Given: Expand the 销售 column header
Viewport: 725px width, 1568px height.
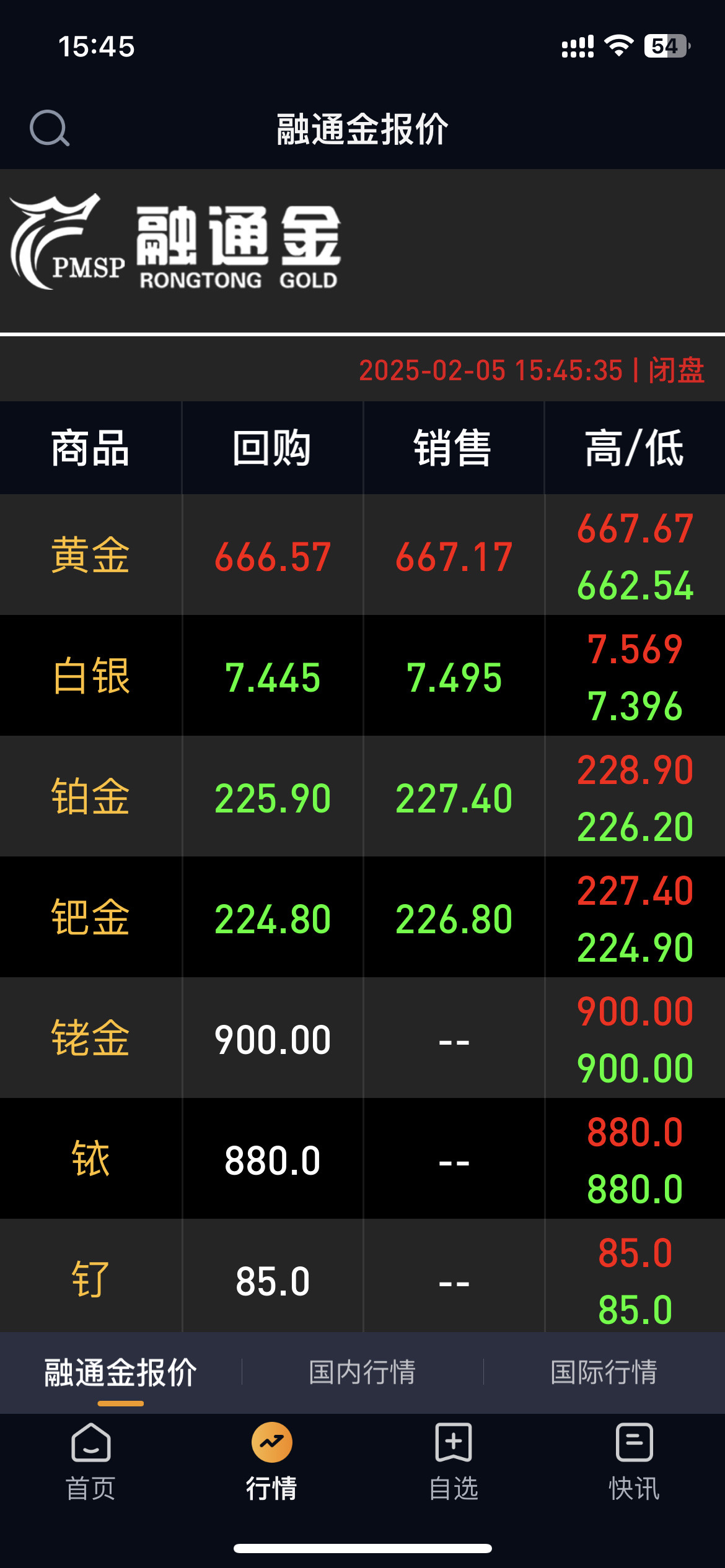Looking at the screenshot, I should 453,449.
